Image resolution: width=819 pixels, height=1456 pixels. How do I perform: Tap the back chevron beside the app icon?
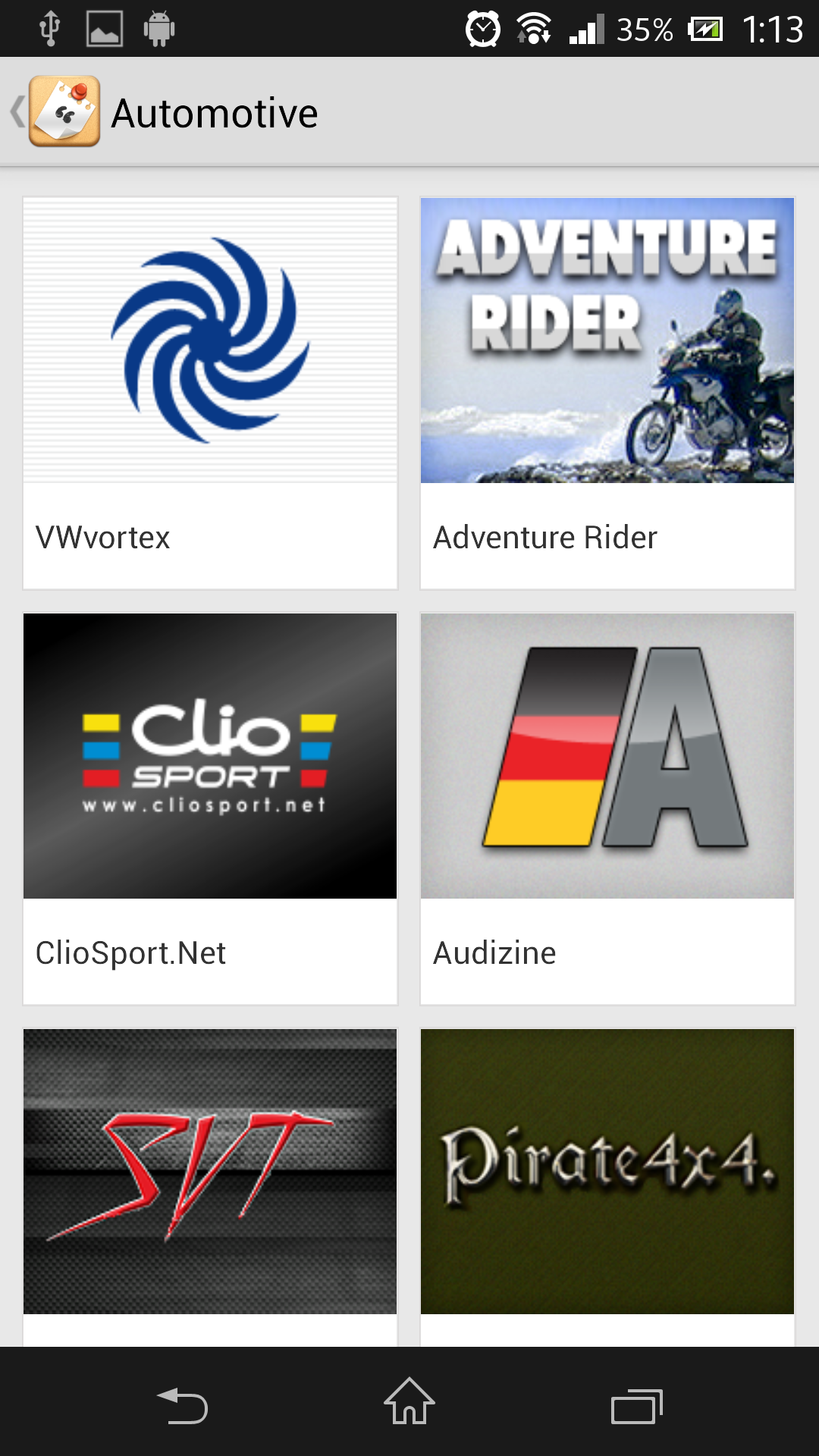[x=16, y=111]
